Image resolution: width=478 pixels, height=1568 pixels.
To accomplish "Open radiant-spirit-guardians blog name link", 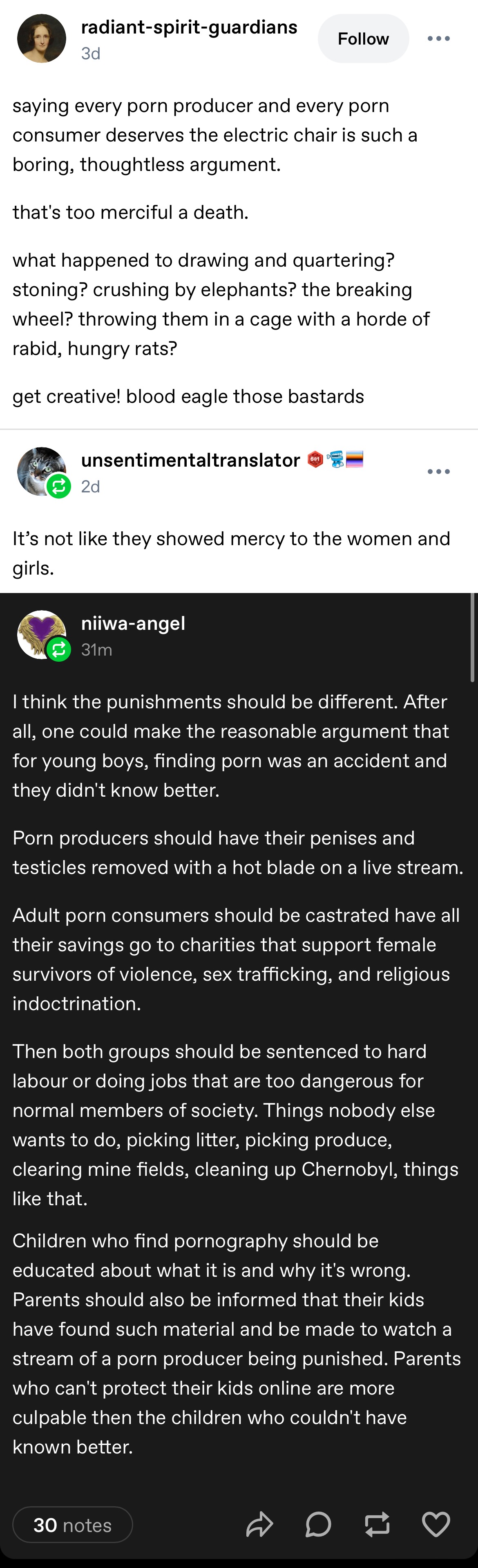I will (188, 27).
